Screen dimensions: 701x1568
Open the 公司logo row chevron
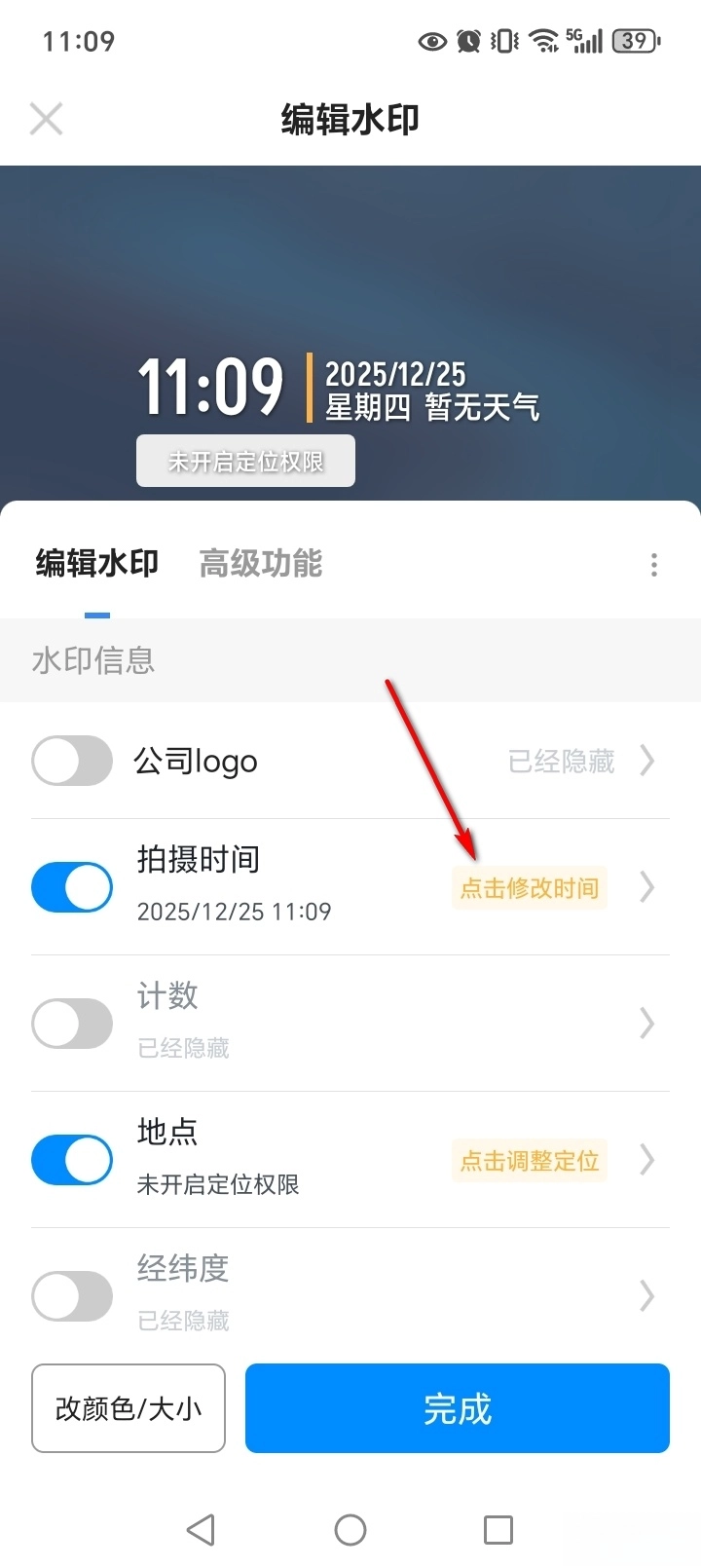(647, 761)
